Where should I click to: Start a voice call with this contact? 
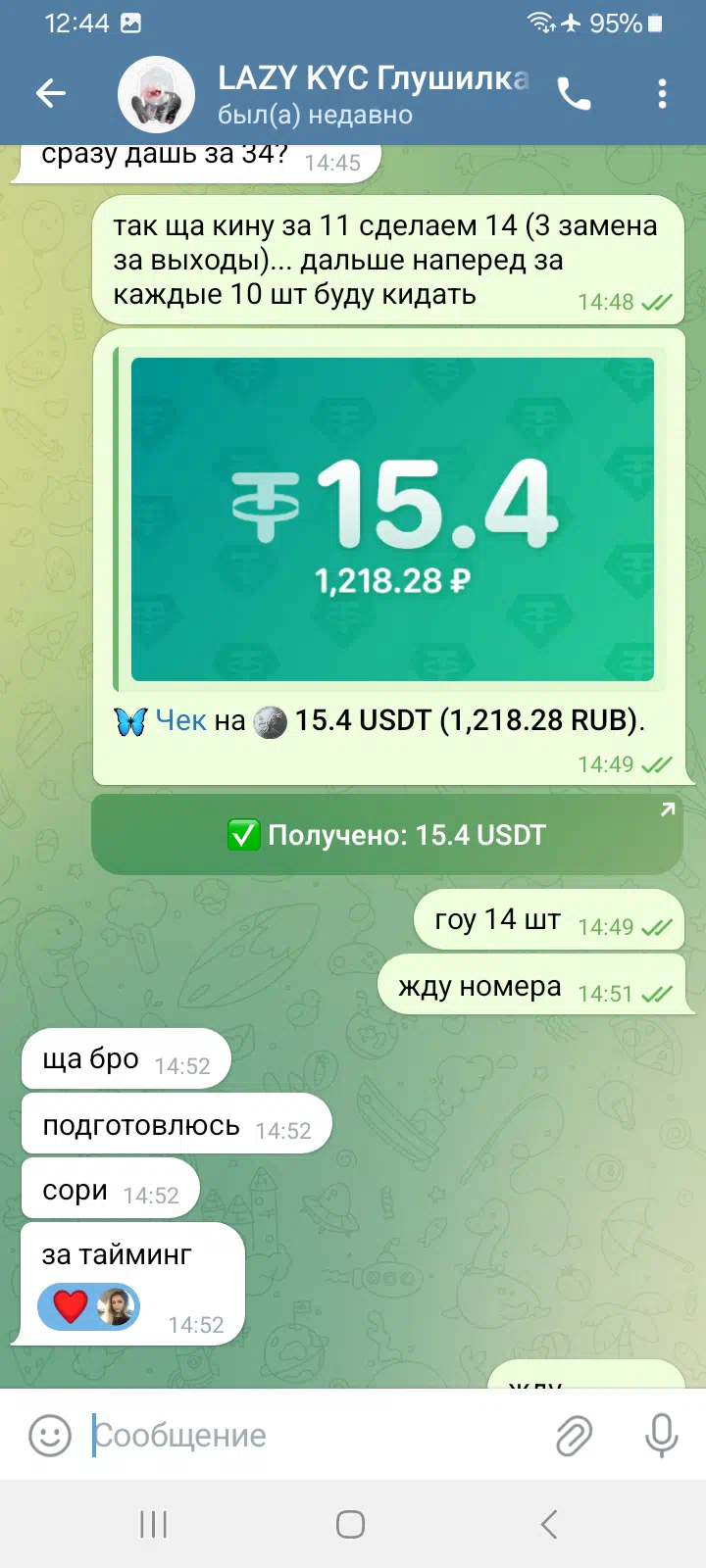pyautogui.click(x=574, y=94)
